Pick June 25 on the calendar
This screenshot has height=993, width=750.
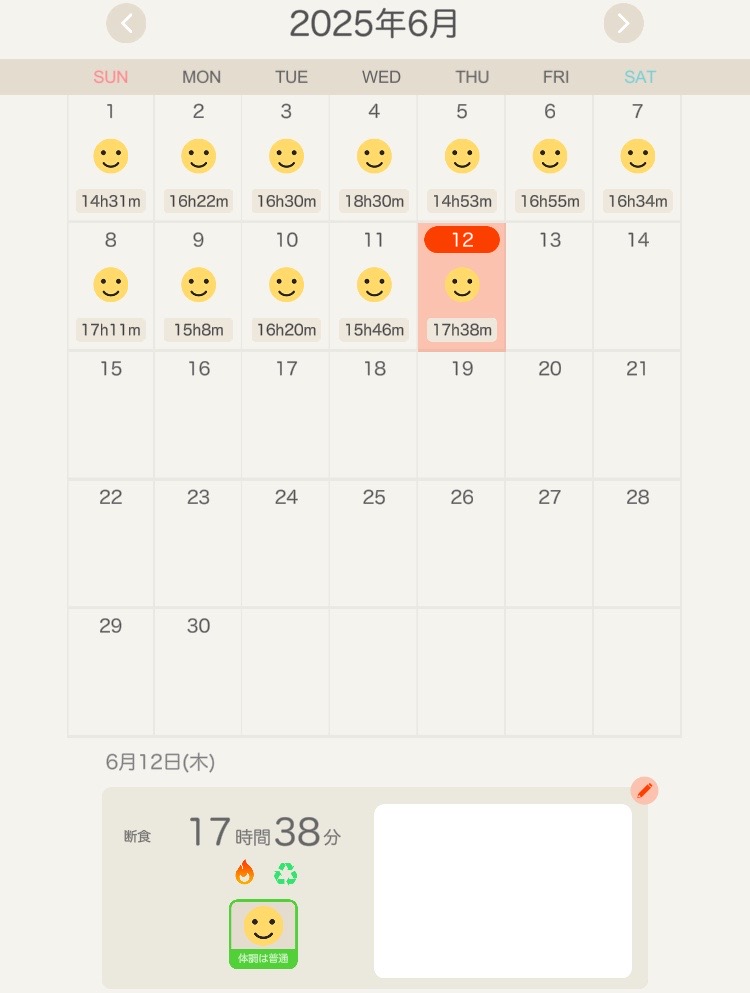click(x=374, y=543)
